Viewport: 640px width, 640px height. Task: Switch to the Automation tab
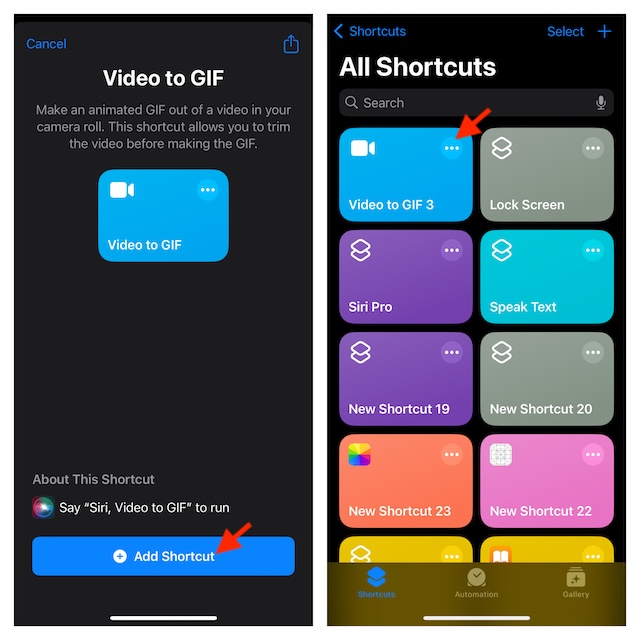(476, 582)
